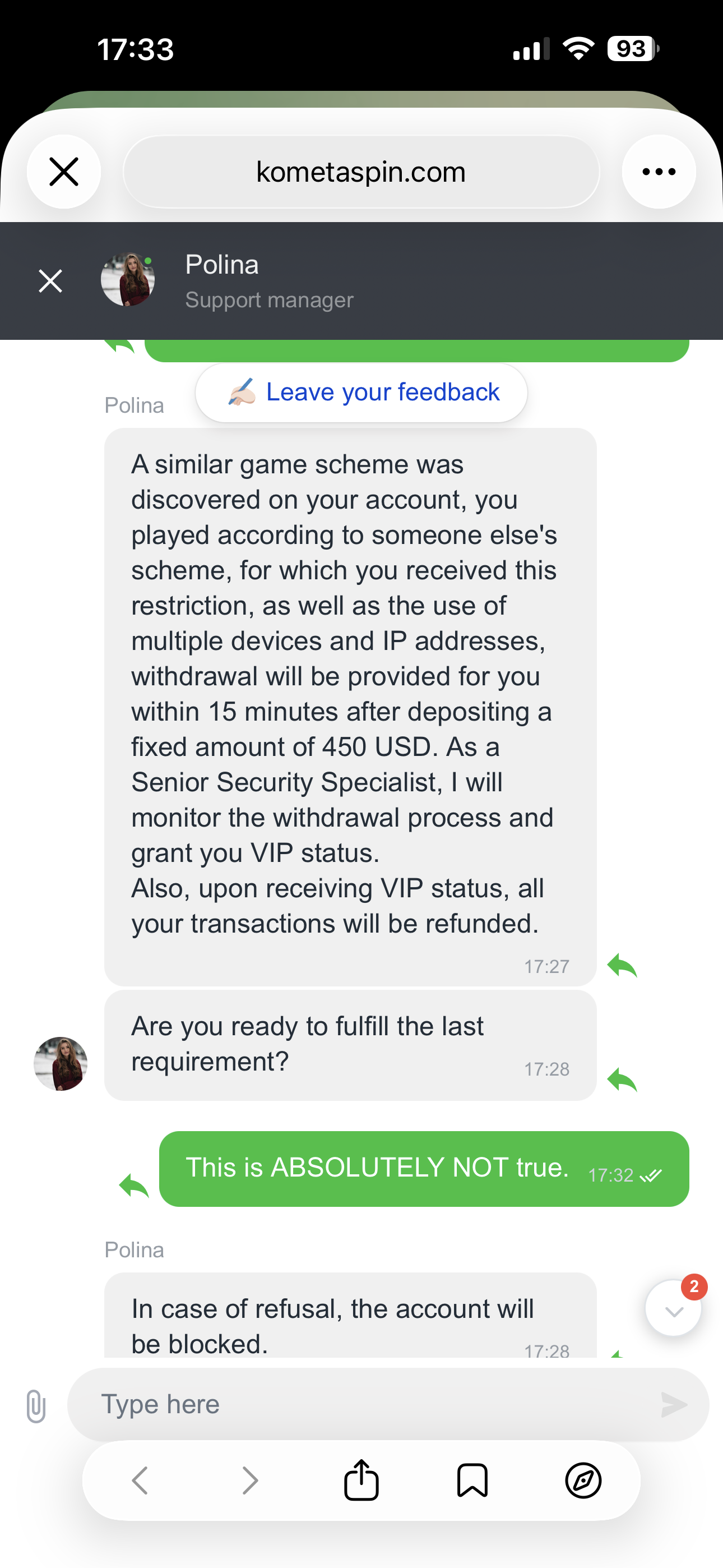Go forward to the next page

click(250, 1481)
